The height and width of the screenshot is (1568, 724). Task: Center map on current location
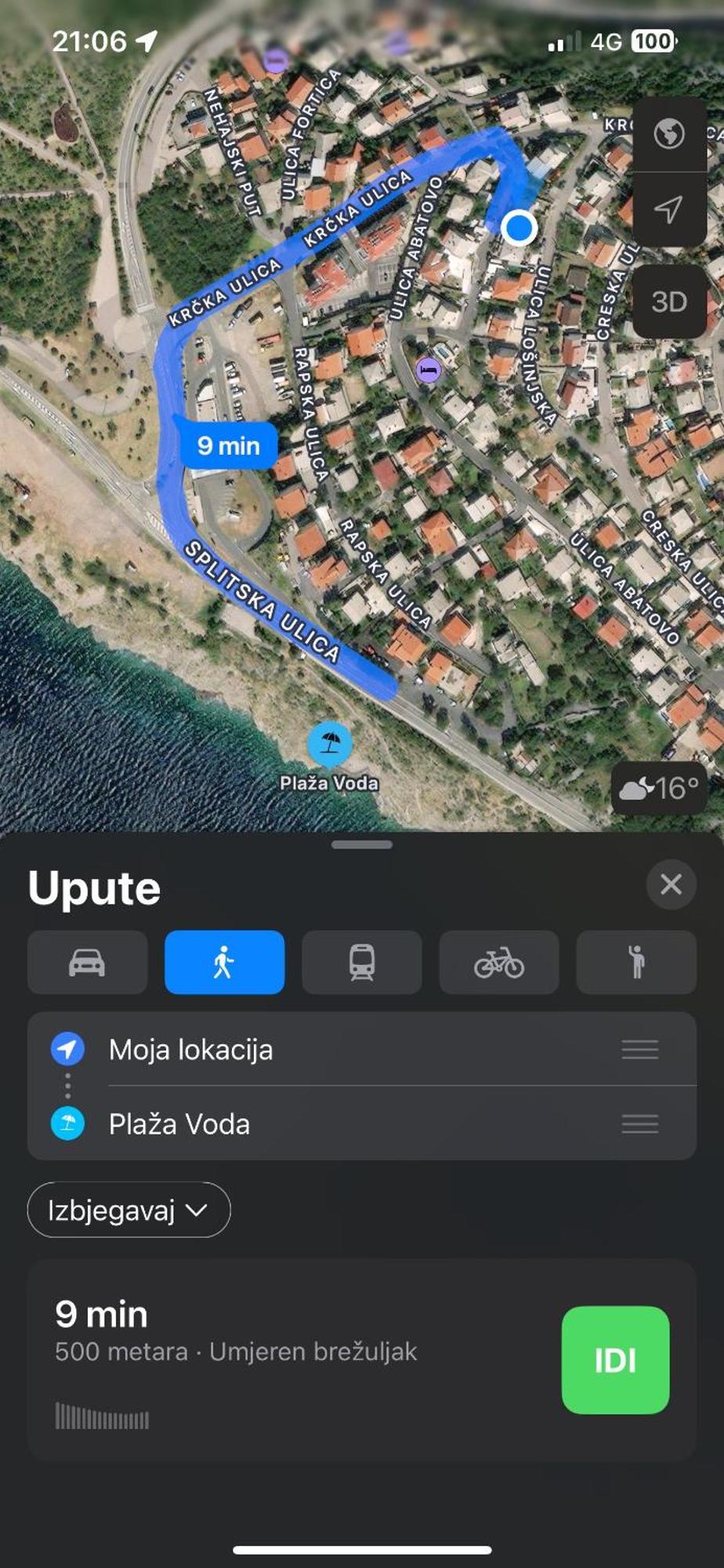pyautogui.click(x=668, y=209)
